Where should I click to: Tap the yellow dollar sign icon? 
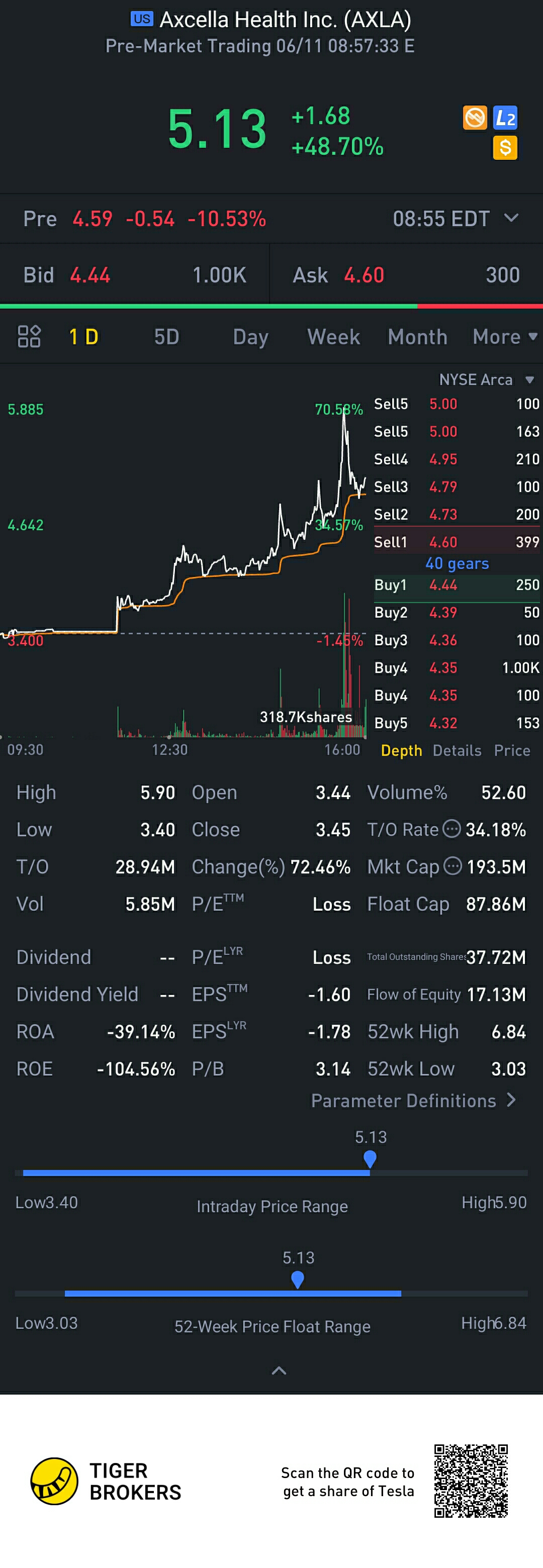[505, 148]
